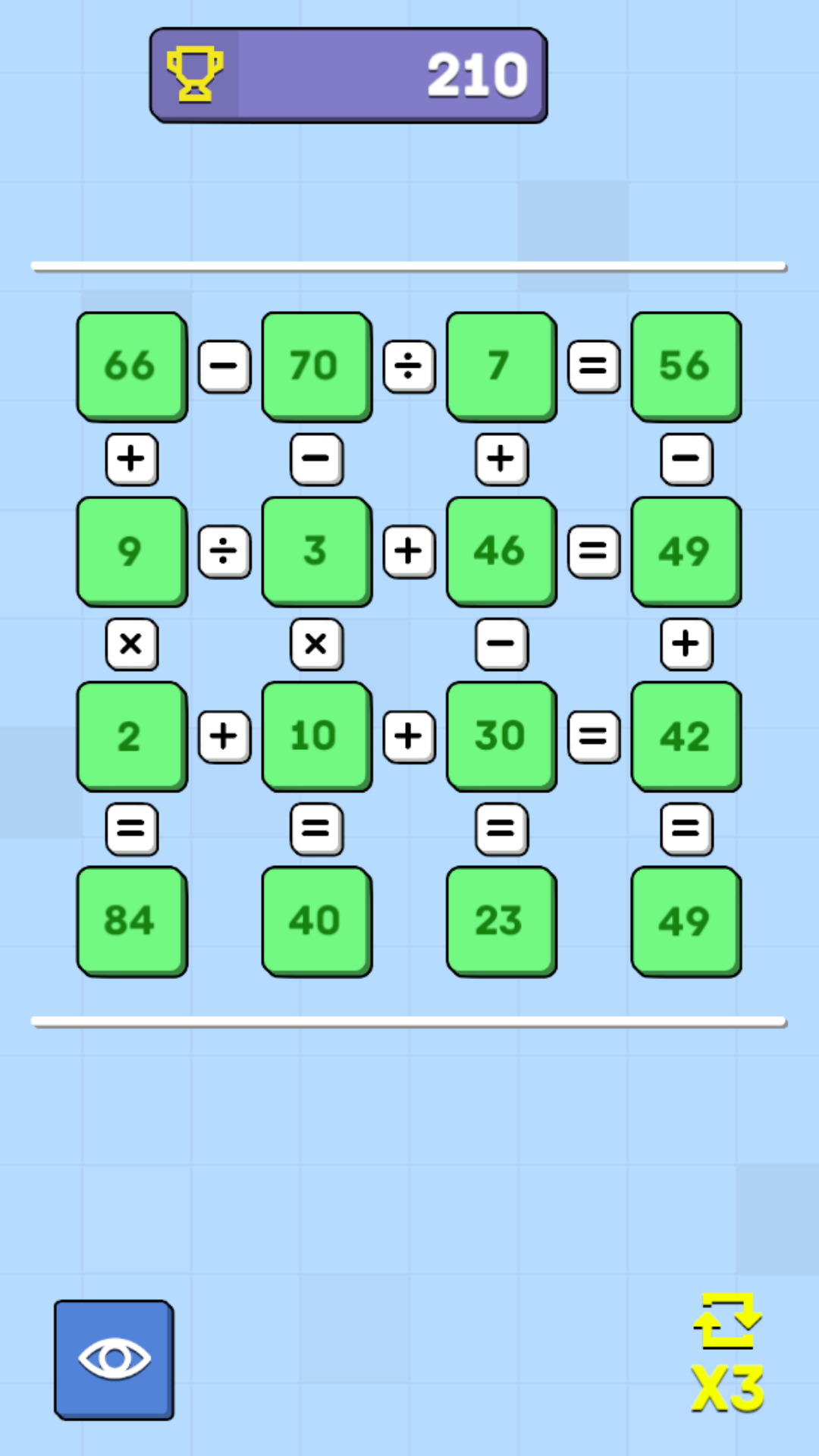Screen dimensions: 819x1456
Task: Select the 23 result tile
Action: point(500,921)
